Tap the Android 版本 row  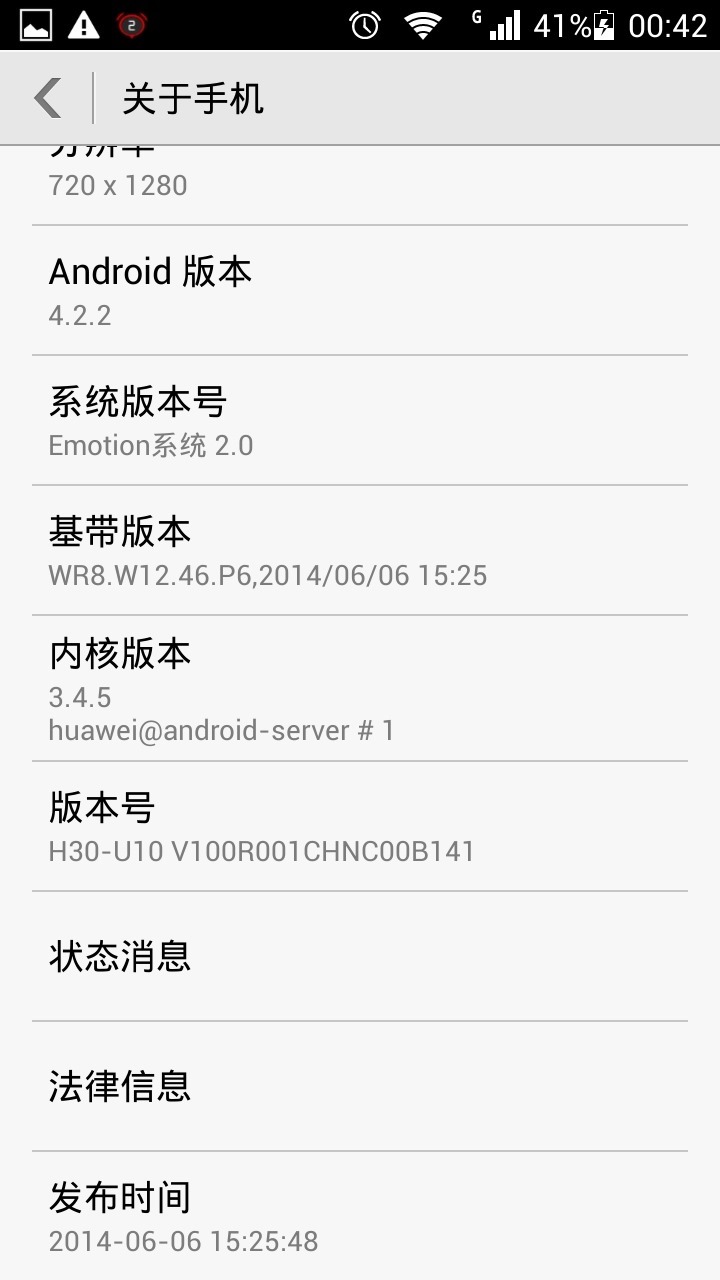[x=360, y=290]
